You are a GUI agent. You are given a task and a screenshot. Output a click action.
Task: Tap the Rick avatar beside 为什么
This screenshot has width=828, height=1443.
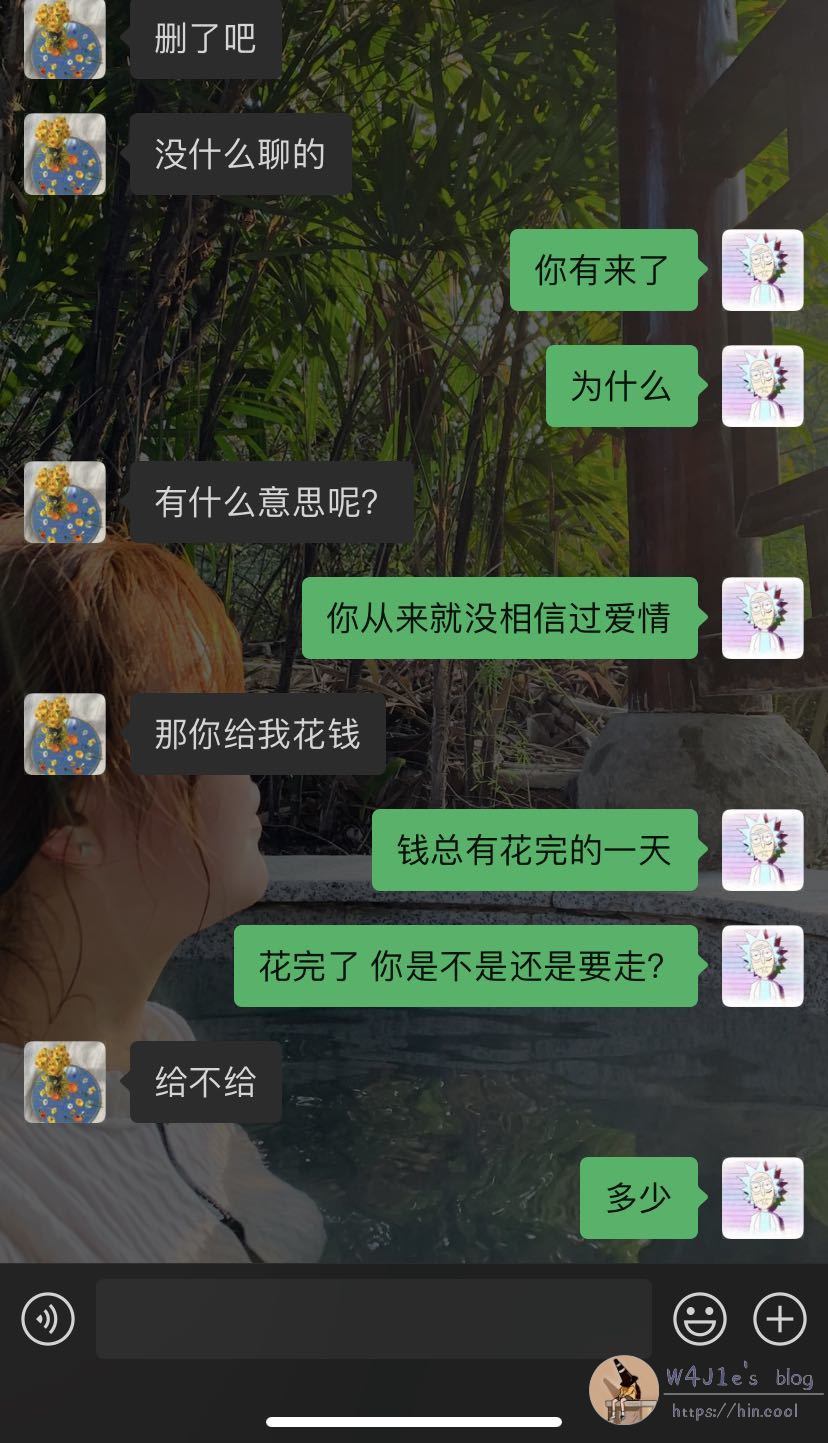click(x=762, y=388)
